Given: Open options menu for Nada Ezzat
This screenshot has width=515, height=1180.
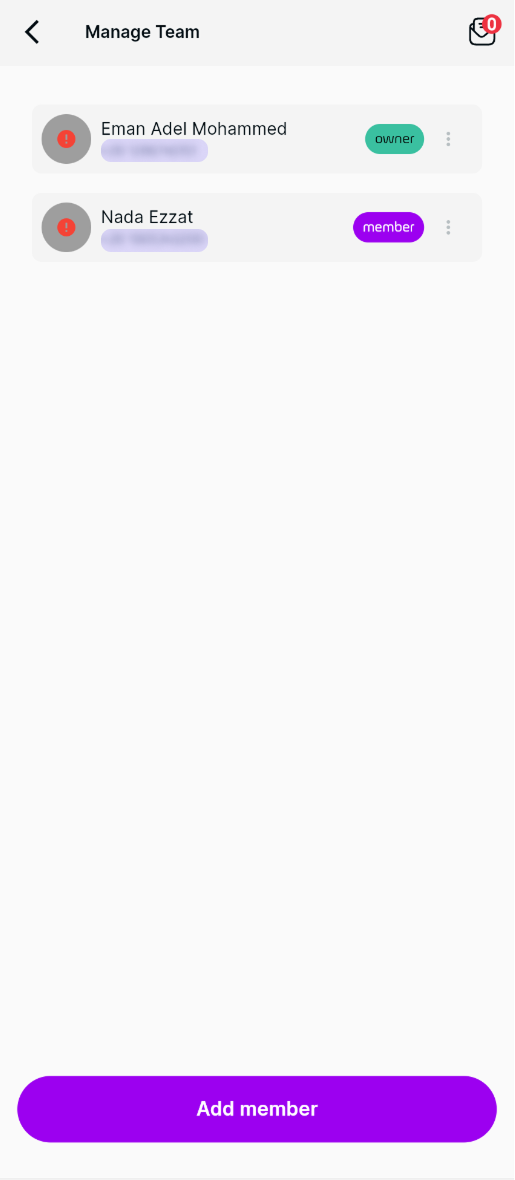Looking at the screenshot, I should tap(449, 227).
